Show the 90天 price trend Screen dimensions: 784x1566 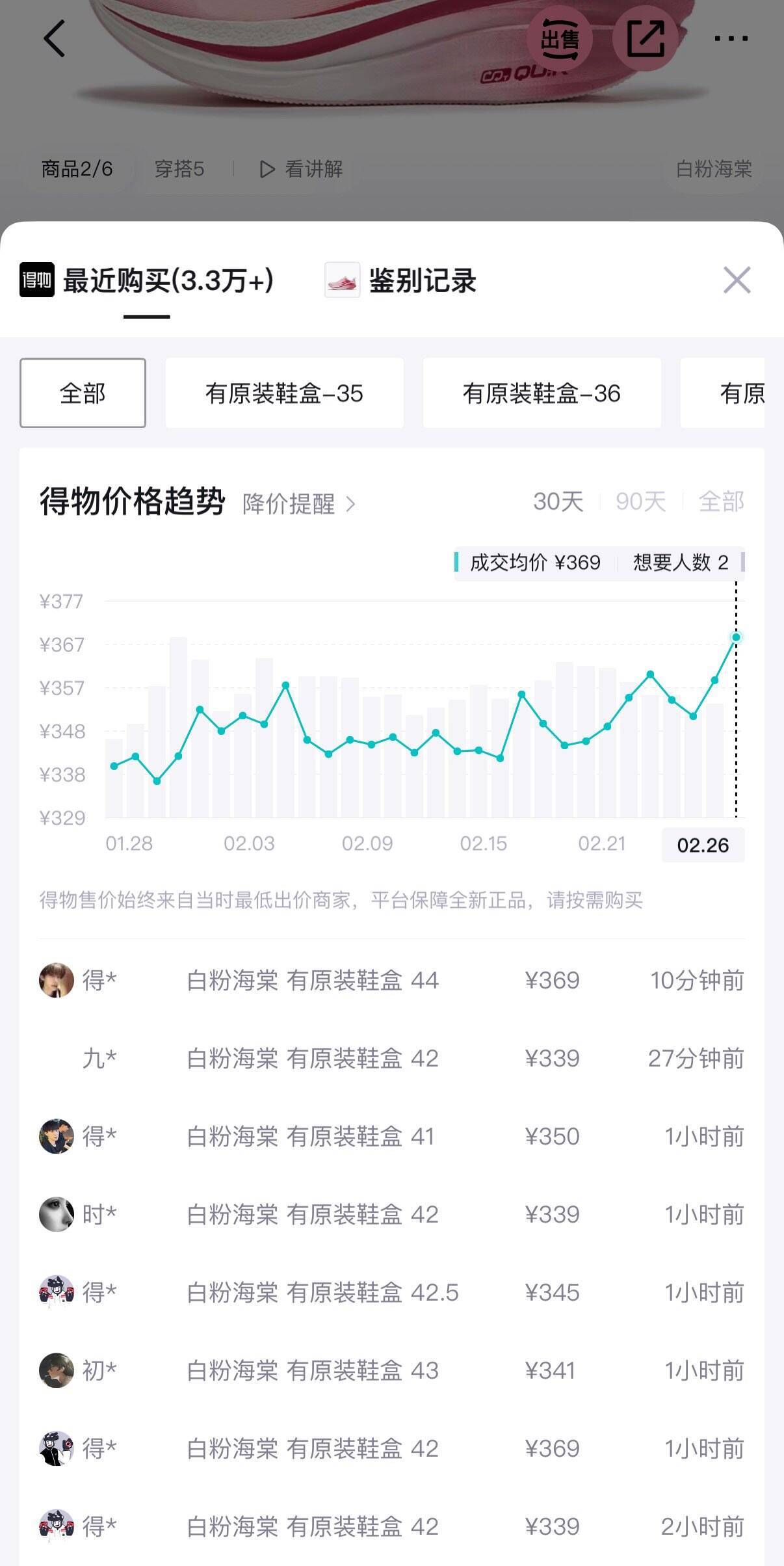(640, 501)
